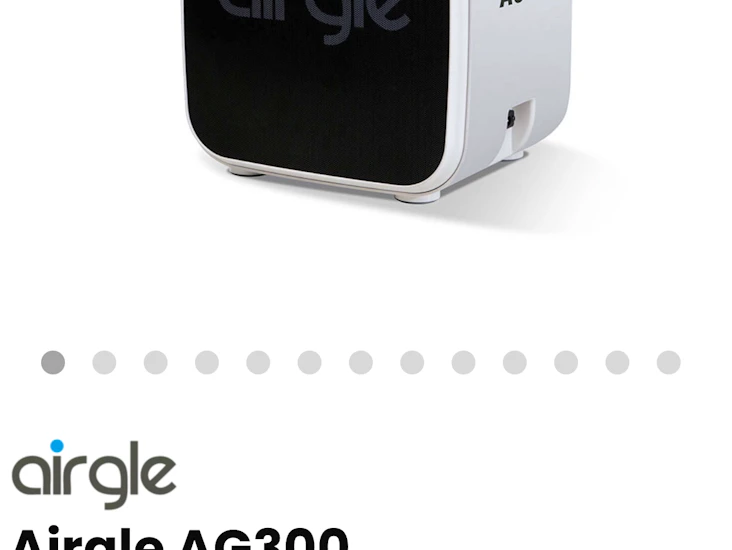Jump to the second image dot
The image size is (732, 550).
[104, 363]
